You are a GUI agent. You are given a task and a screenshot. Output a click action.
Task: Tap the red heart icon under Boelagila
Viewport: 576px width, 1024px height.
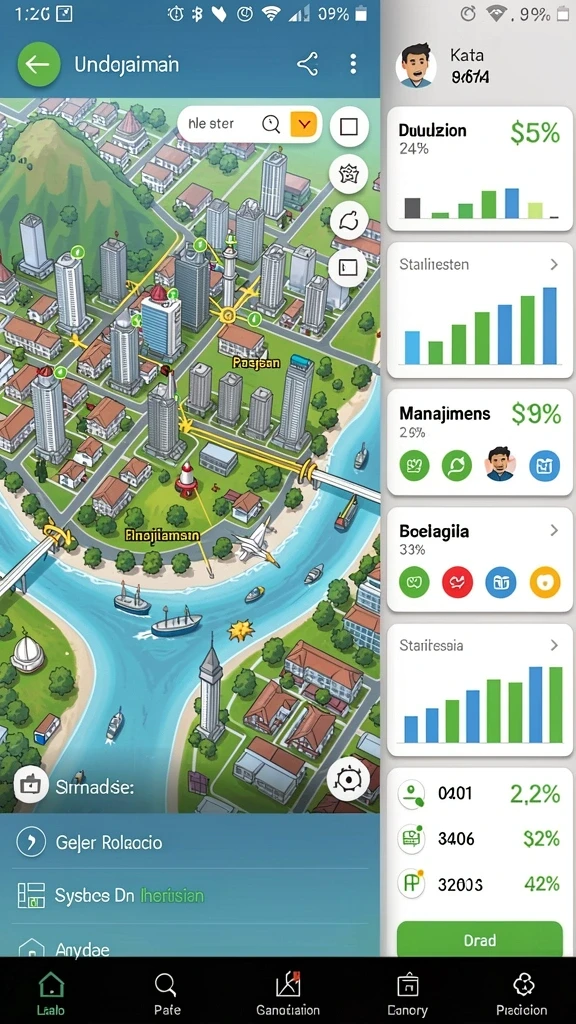pyautogui.click(x=457, y=582)
